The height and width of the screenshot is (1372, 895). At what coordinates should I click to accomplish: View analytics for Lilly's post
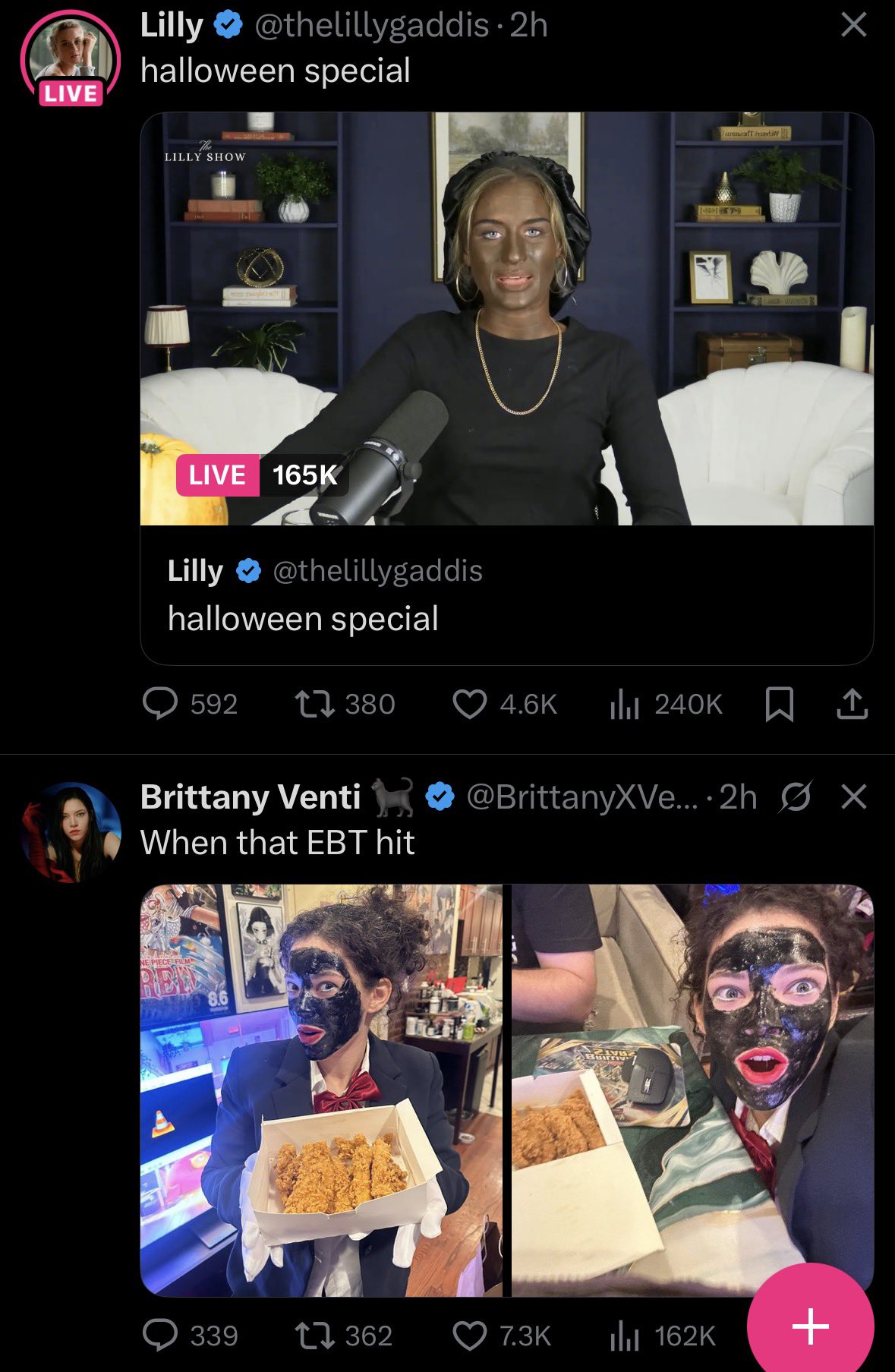tap(624, 704)
